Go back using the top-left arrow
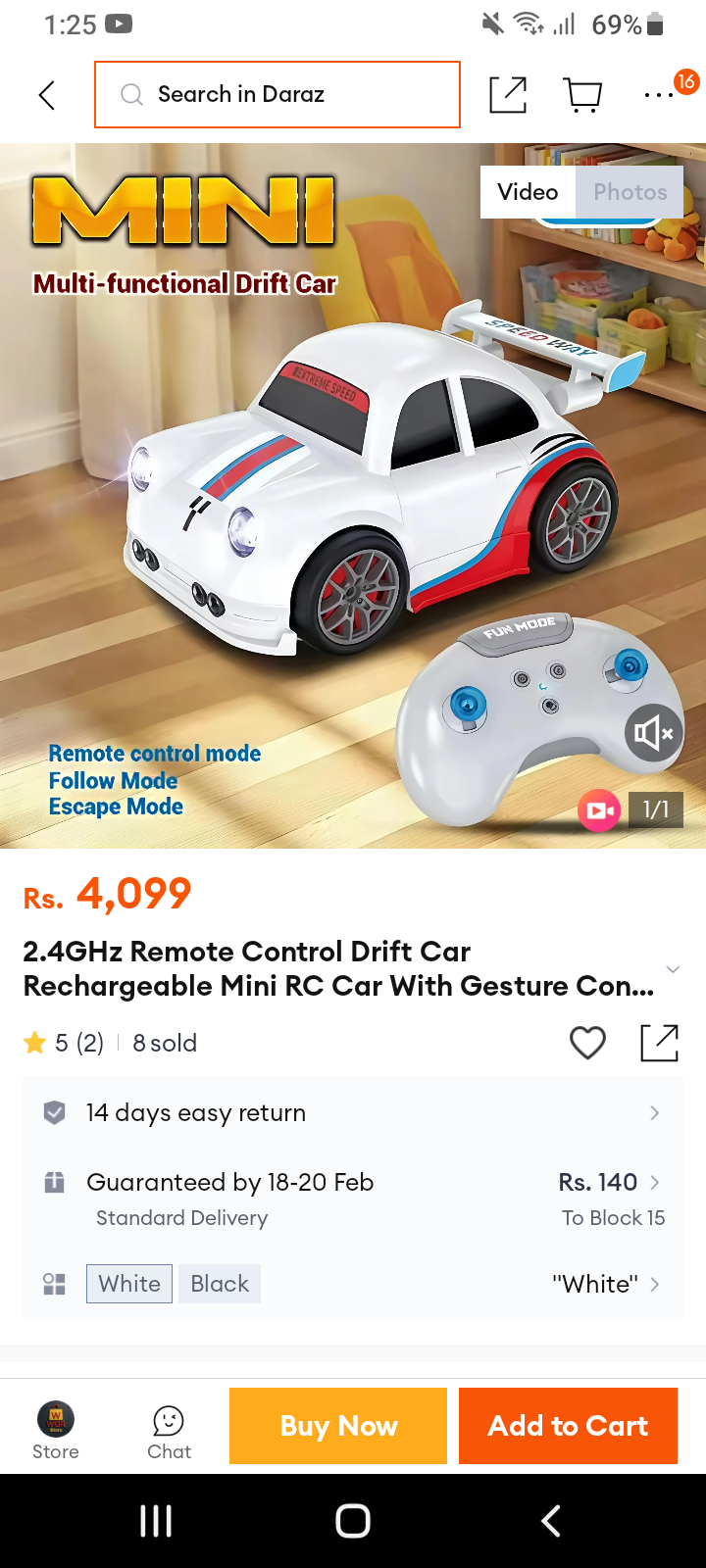 tap(46, 95)
